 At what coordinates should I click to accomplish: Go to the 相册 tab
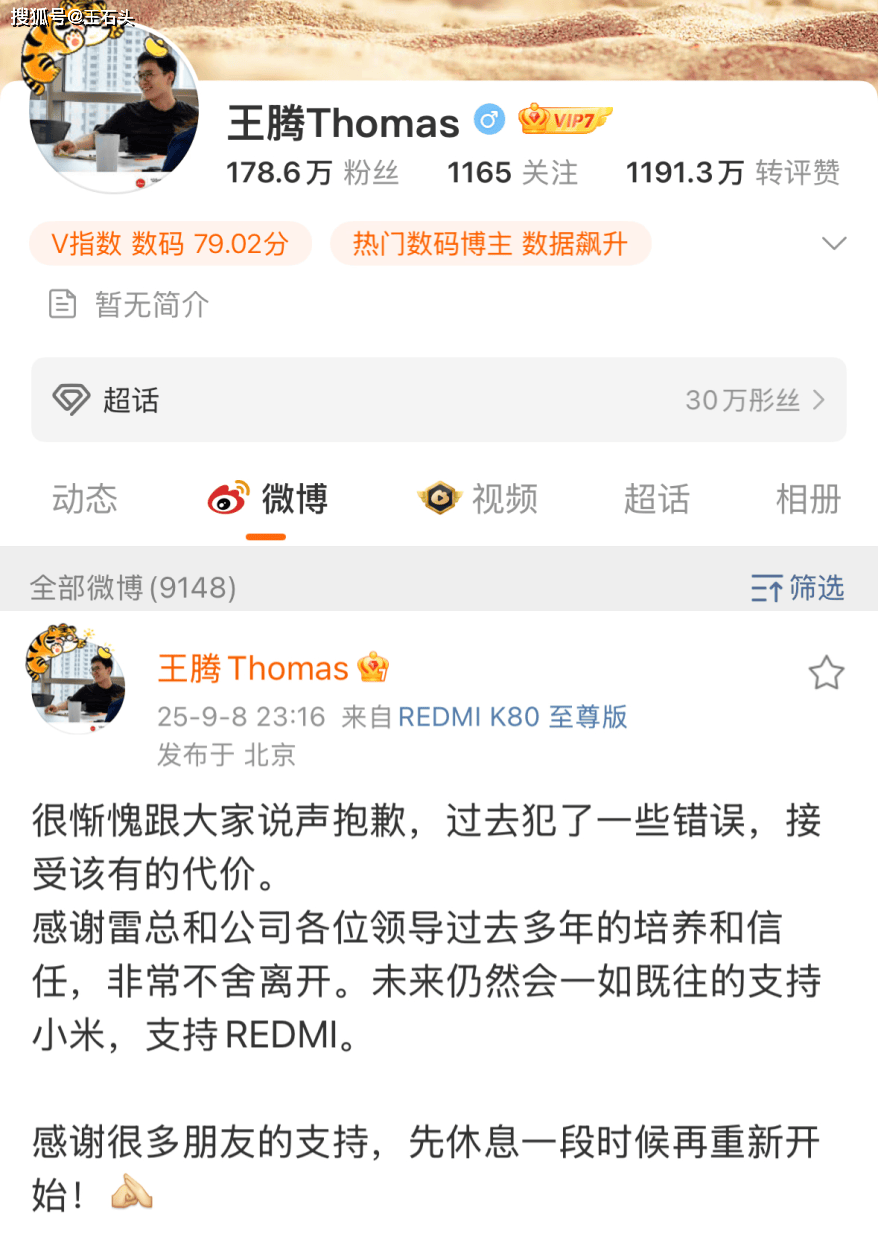pyautogui.click(x=808, y=498)
